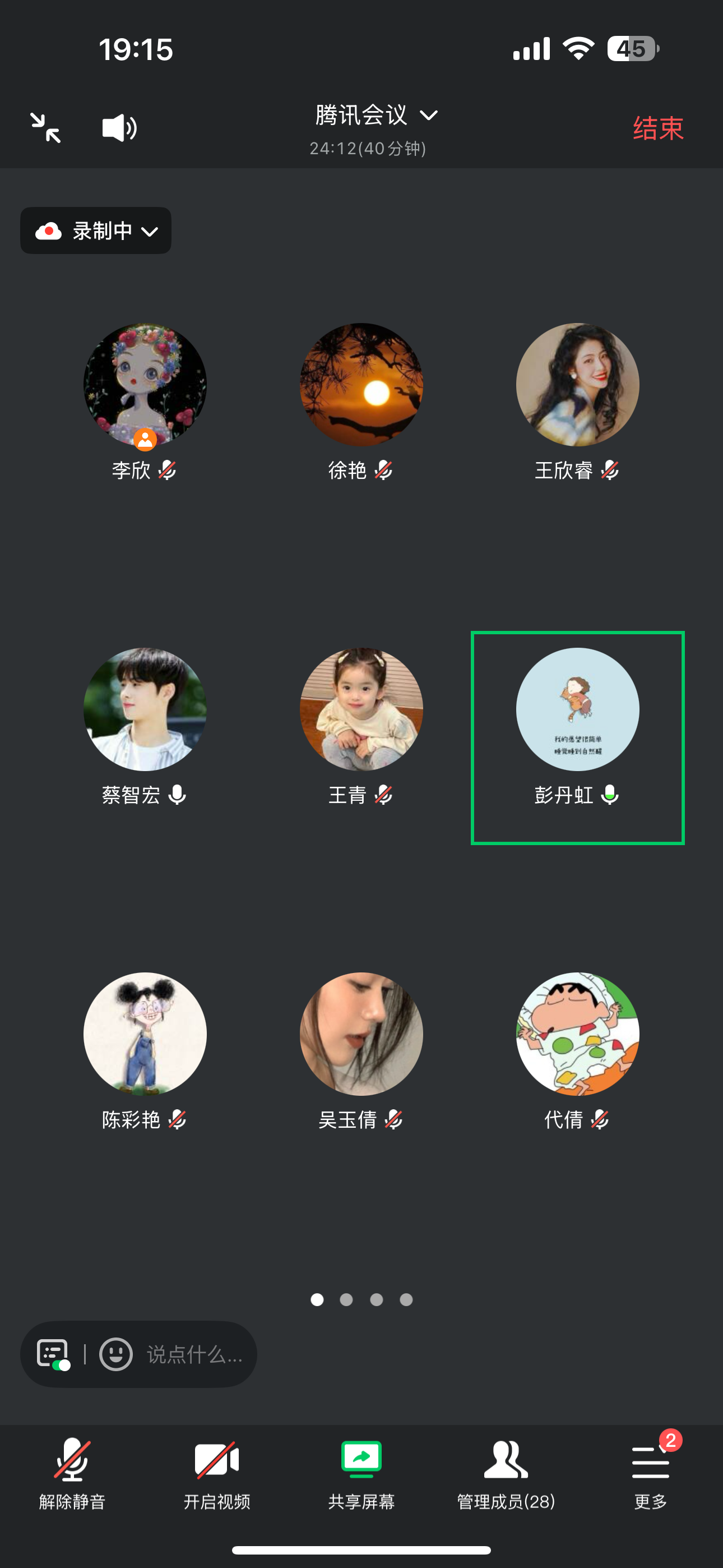The height and width of the screenshot is (1568, 723).
Task: Select participant 徐艳's tile
Action: [361, 385]
